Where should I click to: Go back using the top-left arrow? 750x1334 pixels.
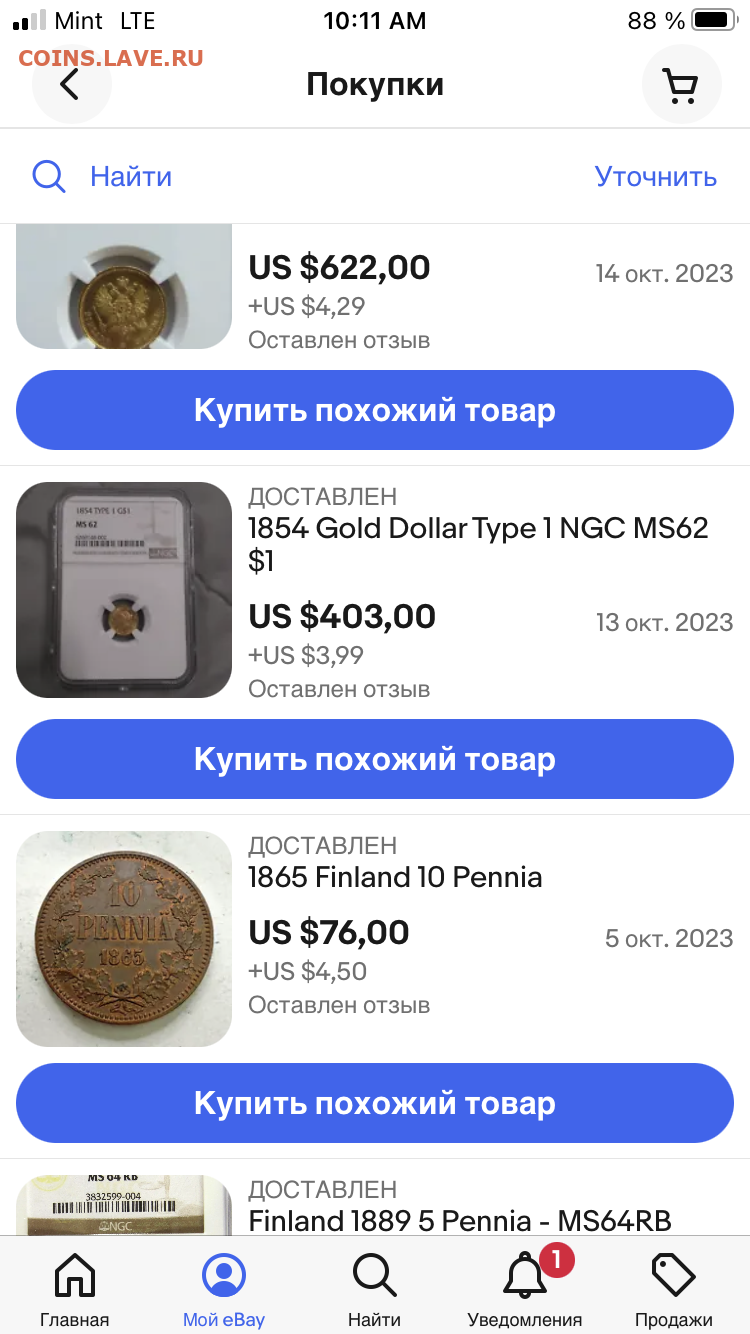coord(70,85)
